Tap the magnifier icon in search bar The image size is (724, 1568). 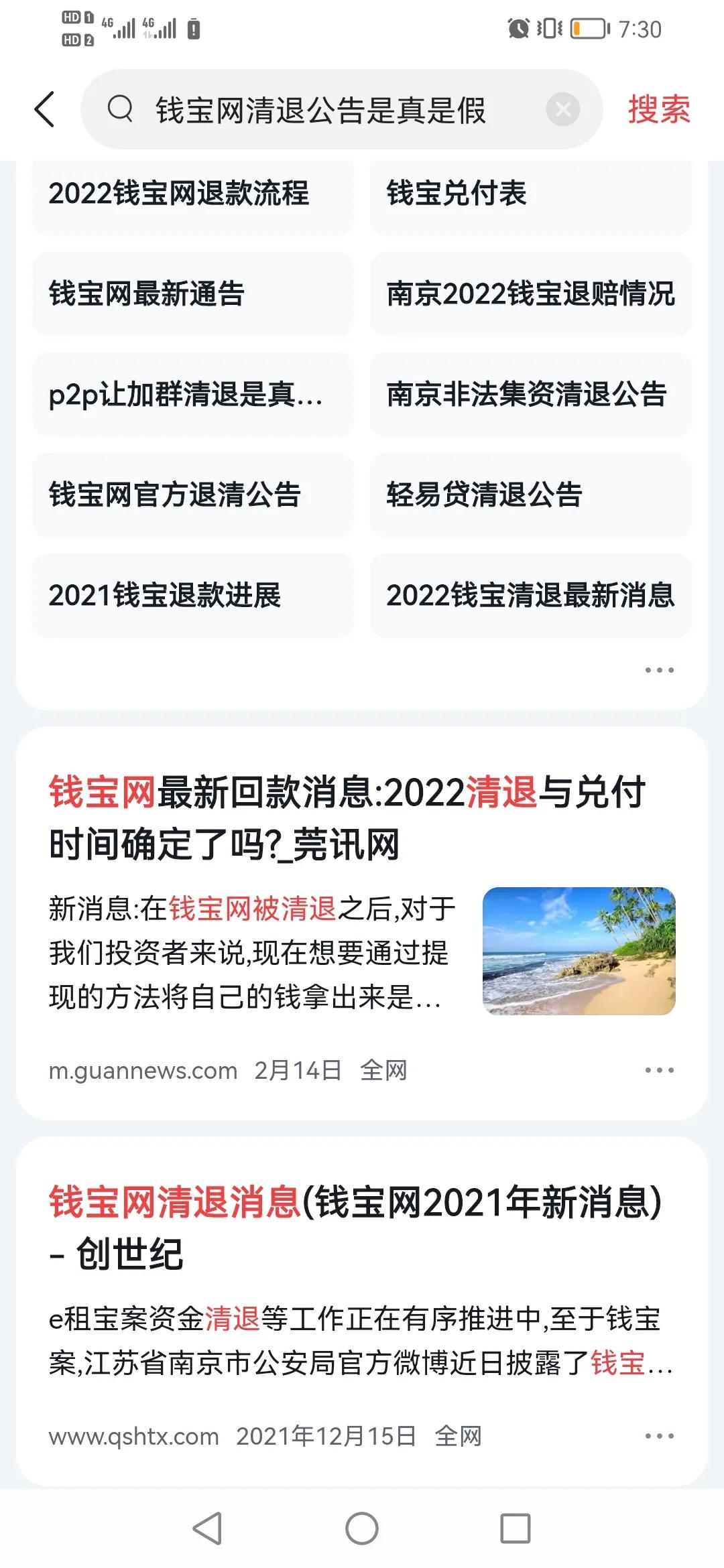point(121,109)
